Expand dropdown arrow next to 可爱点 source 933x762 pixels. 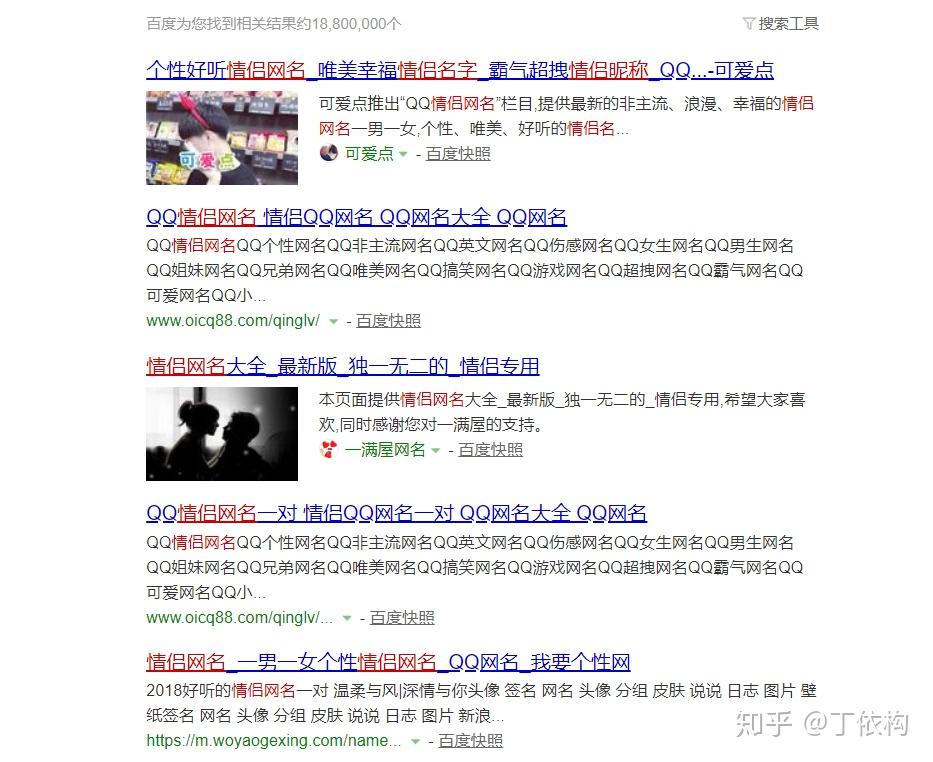pyautogui.click(x=403, y=154)
